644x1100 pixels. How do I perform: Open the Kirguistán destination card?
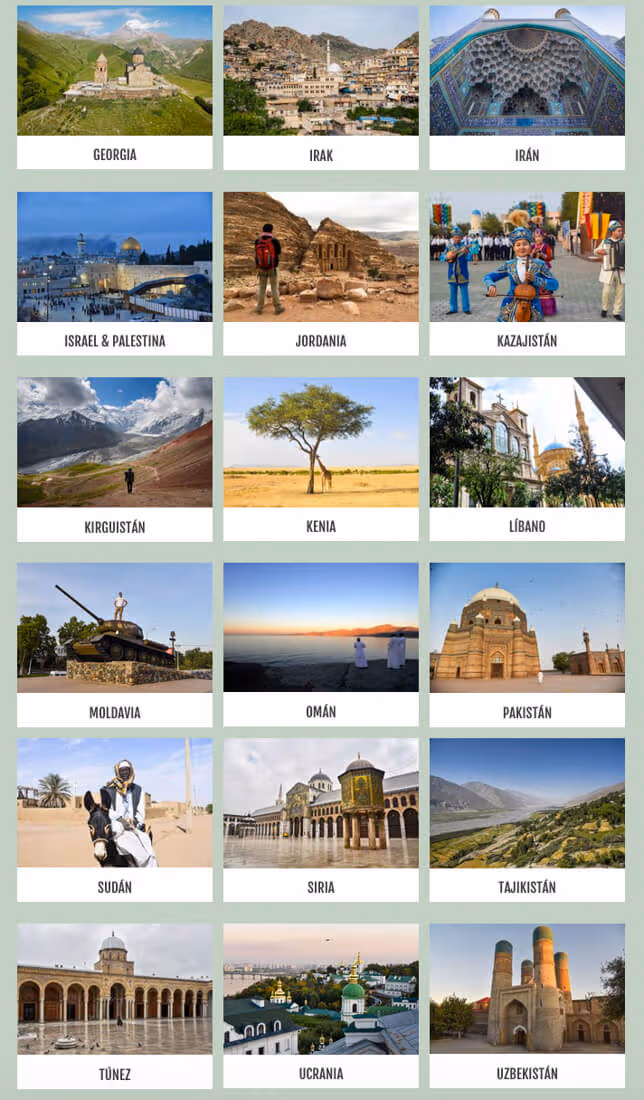tap(114, 457)
